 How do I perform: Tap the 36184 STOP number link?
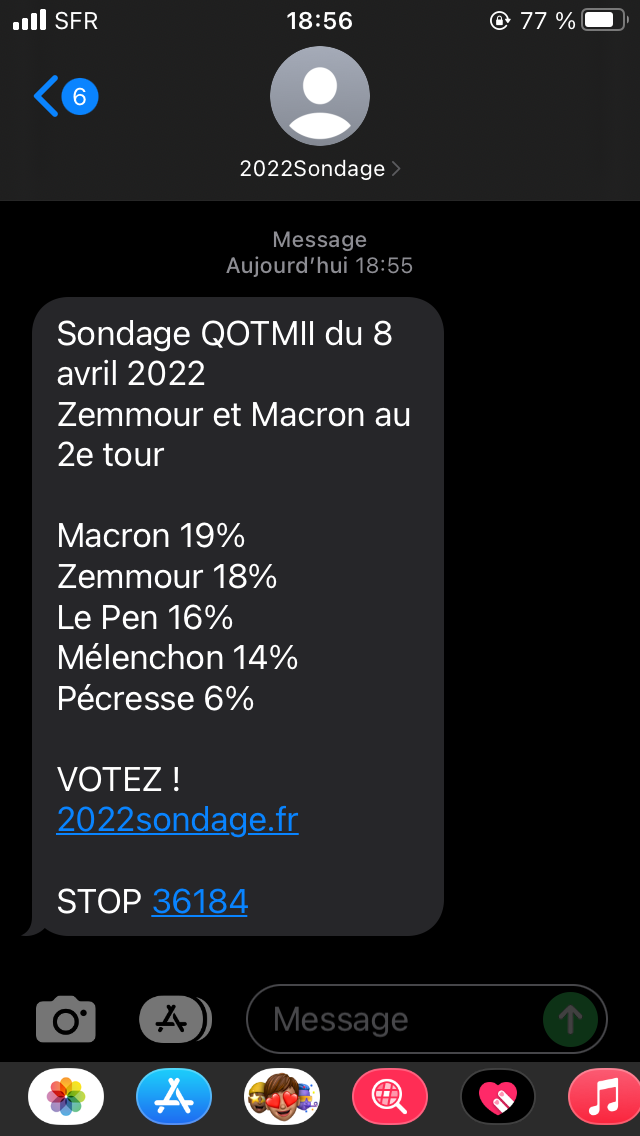pyautogui.click(x=199, y=901)
